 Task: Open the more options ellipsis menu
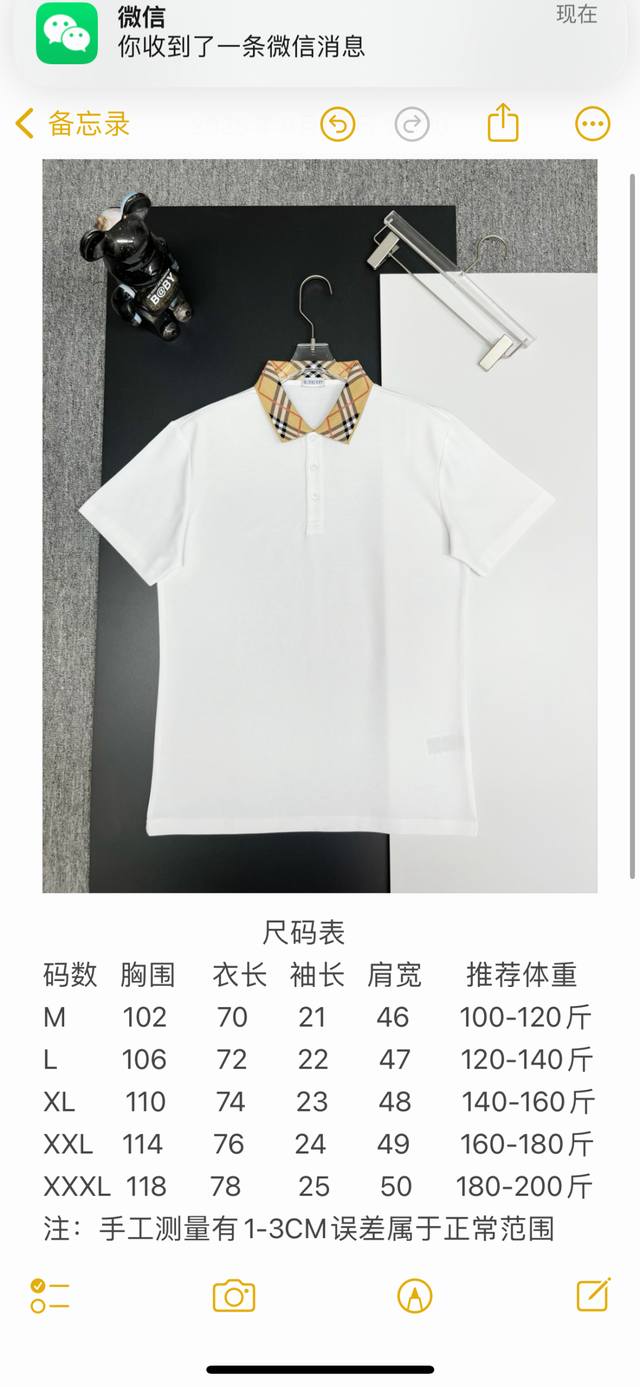point(593,124)
